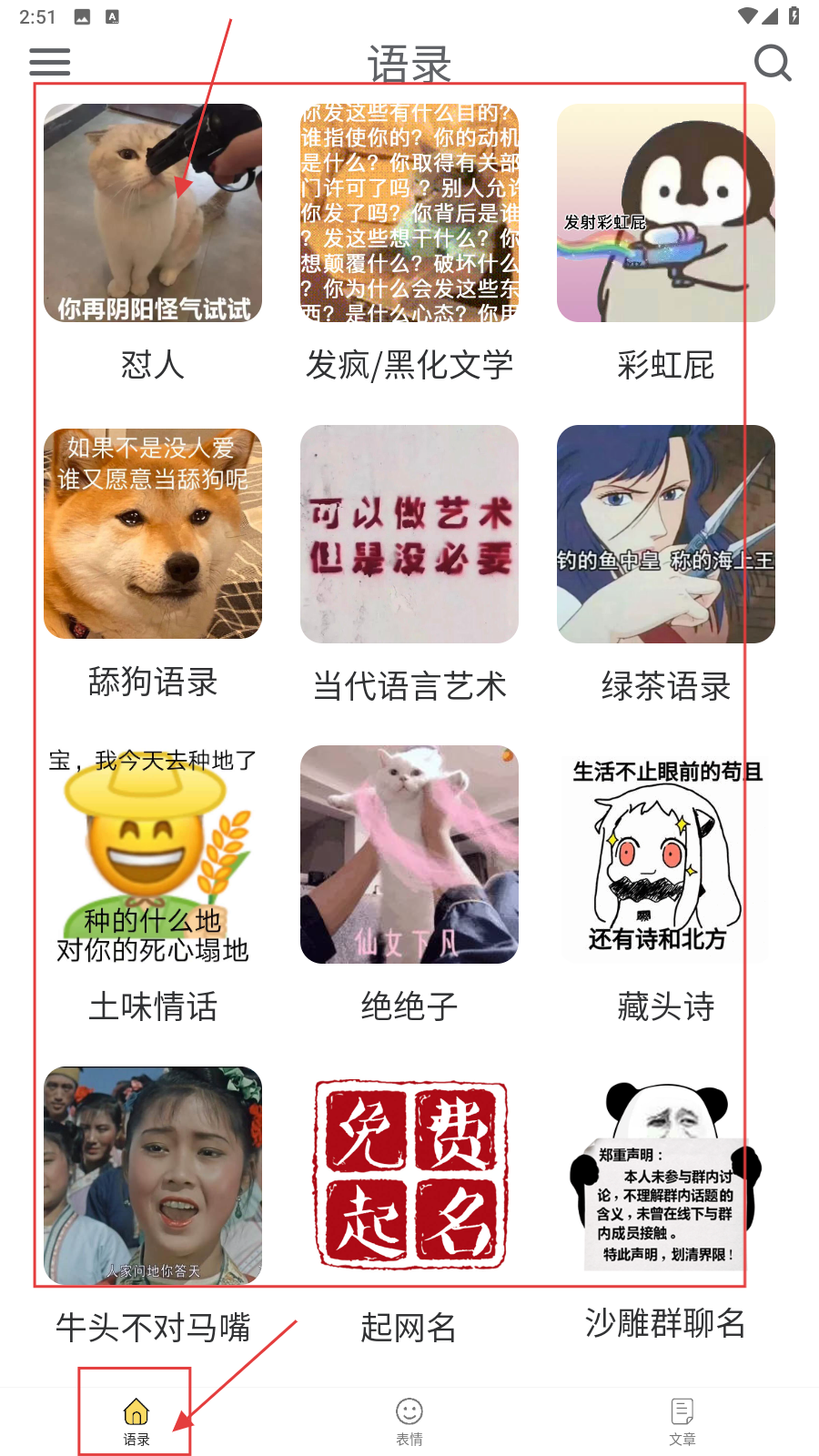Open the search icon
819x1456 pixels.
click(x=773, y=63)
